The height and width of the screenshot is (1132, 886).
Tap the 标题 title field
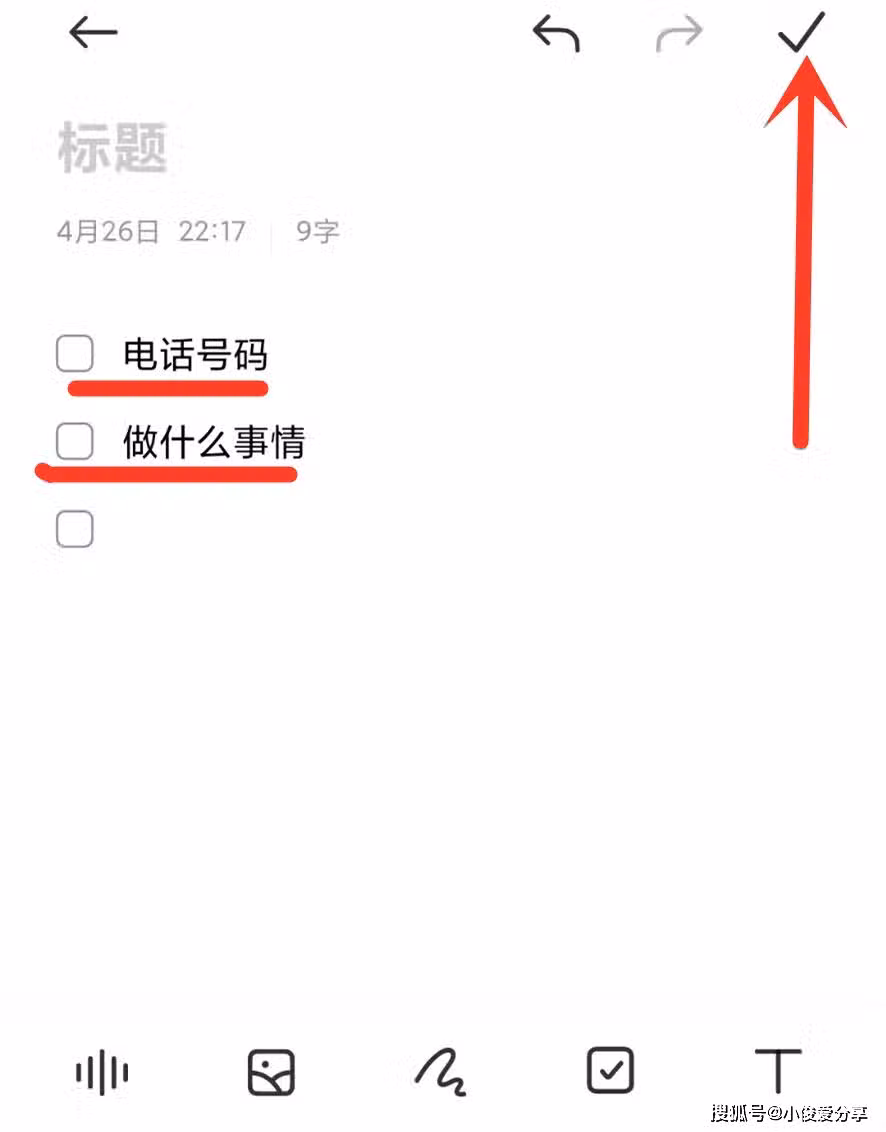pyautogui.click(x=112, y=148)
